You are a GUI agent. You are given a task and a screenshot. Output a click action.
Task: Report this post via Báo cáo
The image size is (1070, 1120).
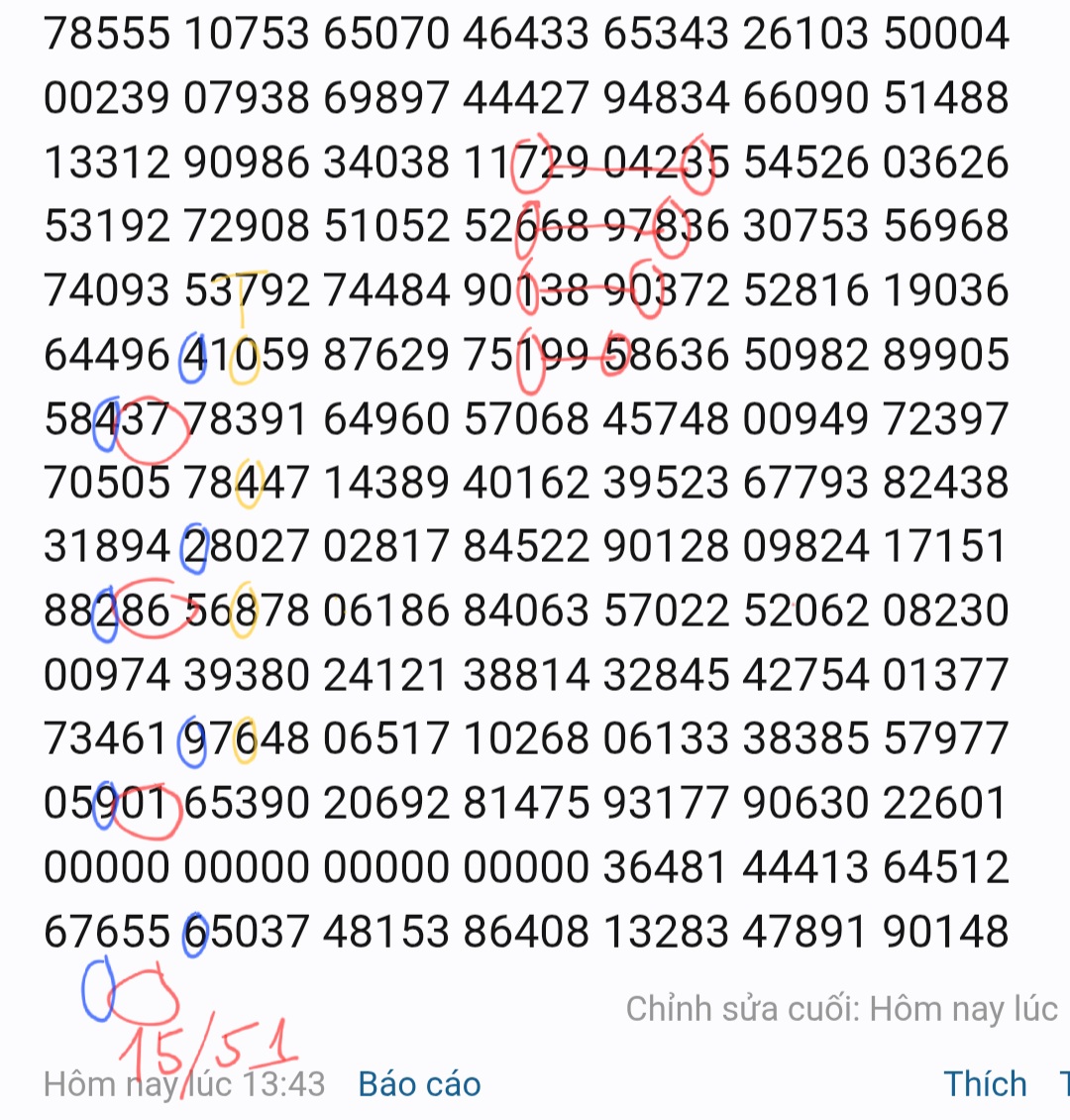[x=419, y=1083]
